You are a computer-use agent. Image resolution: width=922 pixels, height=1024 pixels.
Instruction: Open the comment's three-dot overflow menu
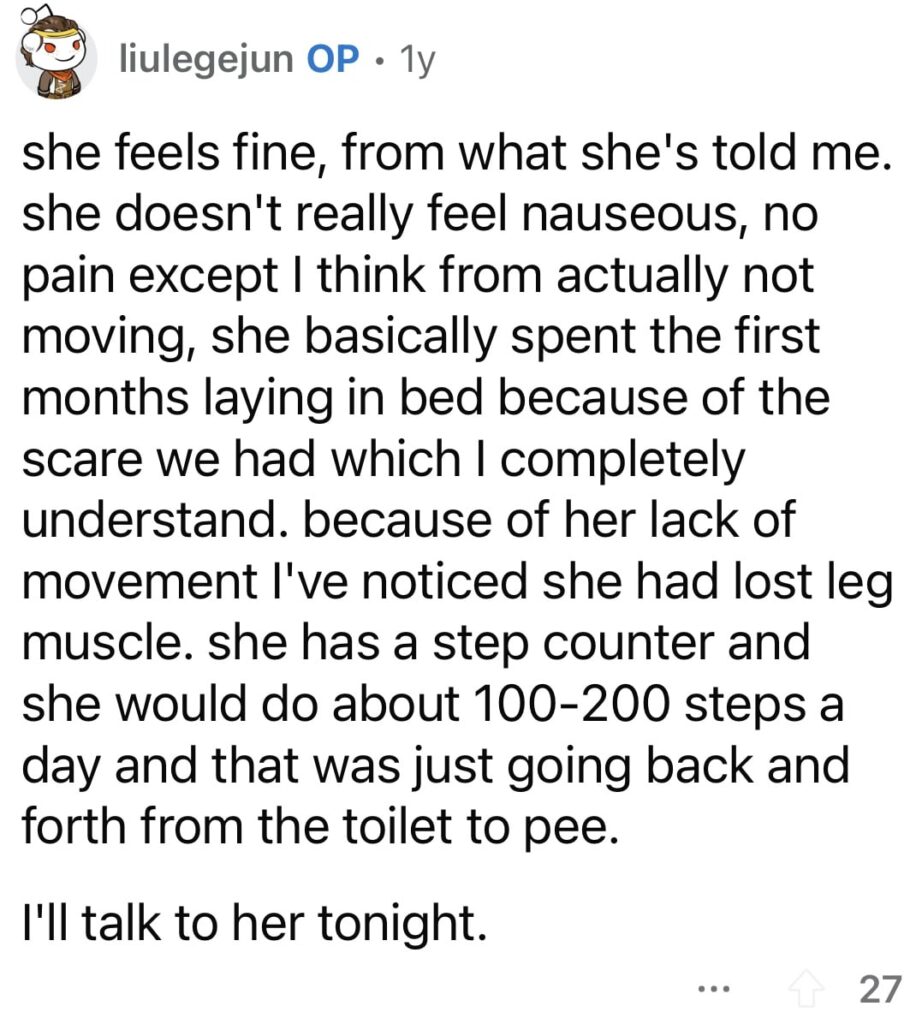[713, 988]
